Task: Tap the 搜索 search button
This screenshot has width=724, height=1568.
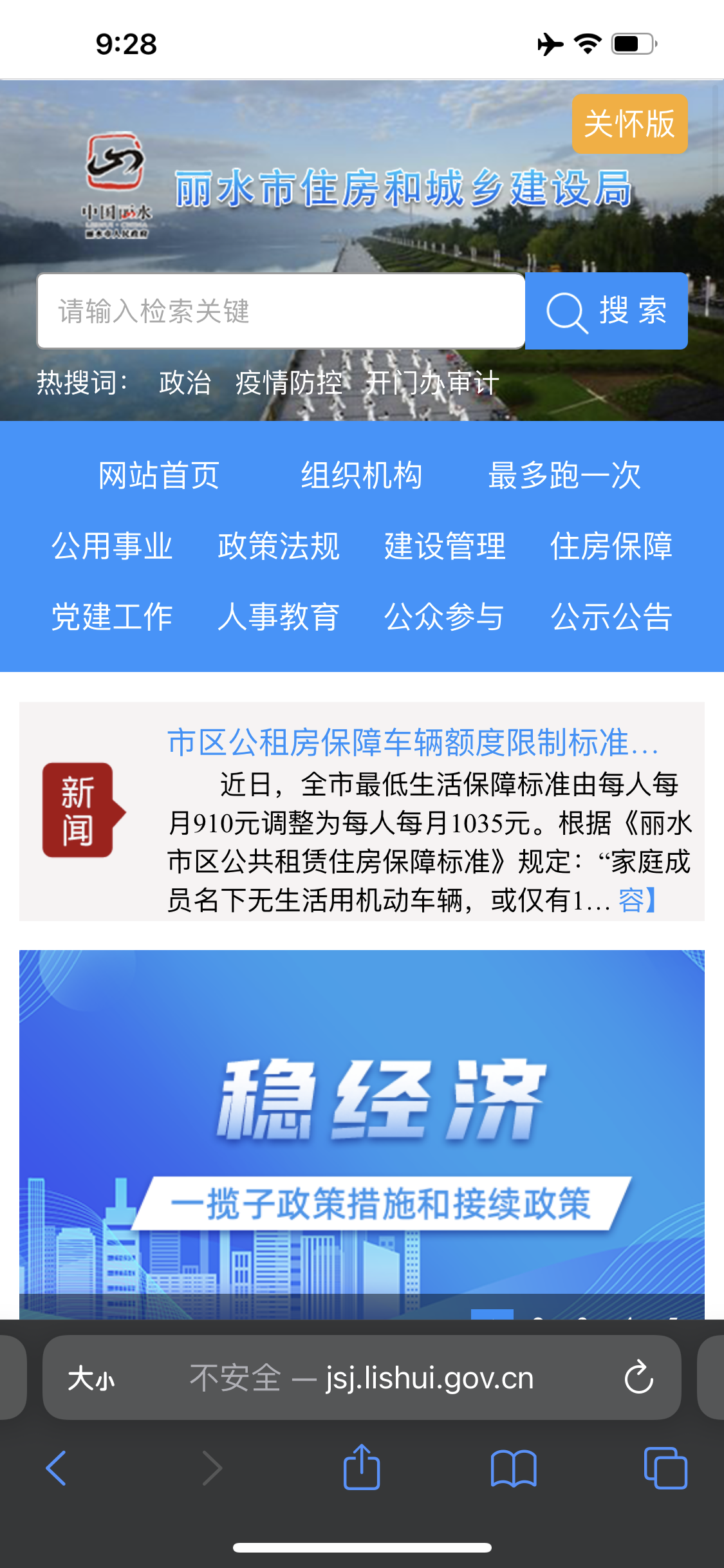Action: (606, 312)
